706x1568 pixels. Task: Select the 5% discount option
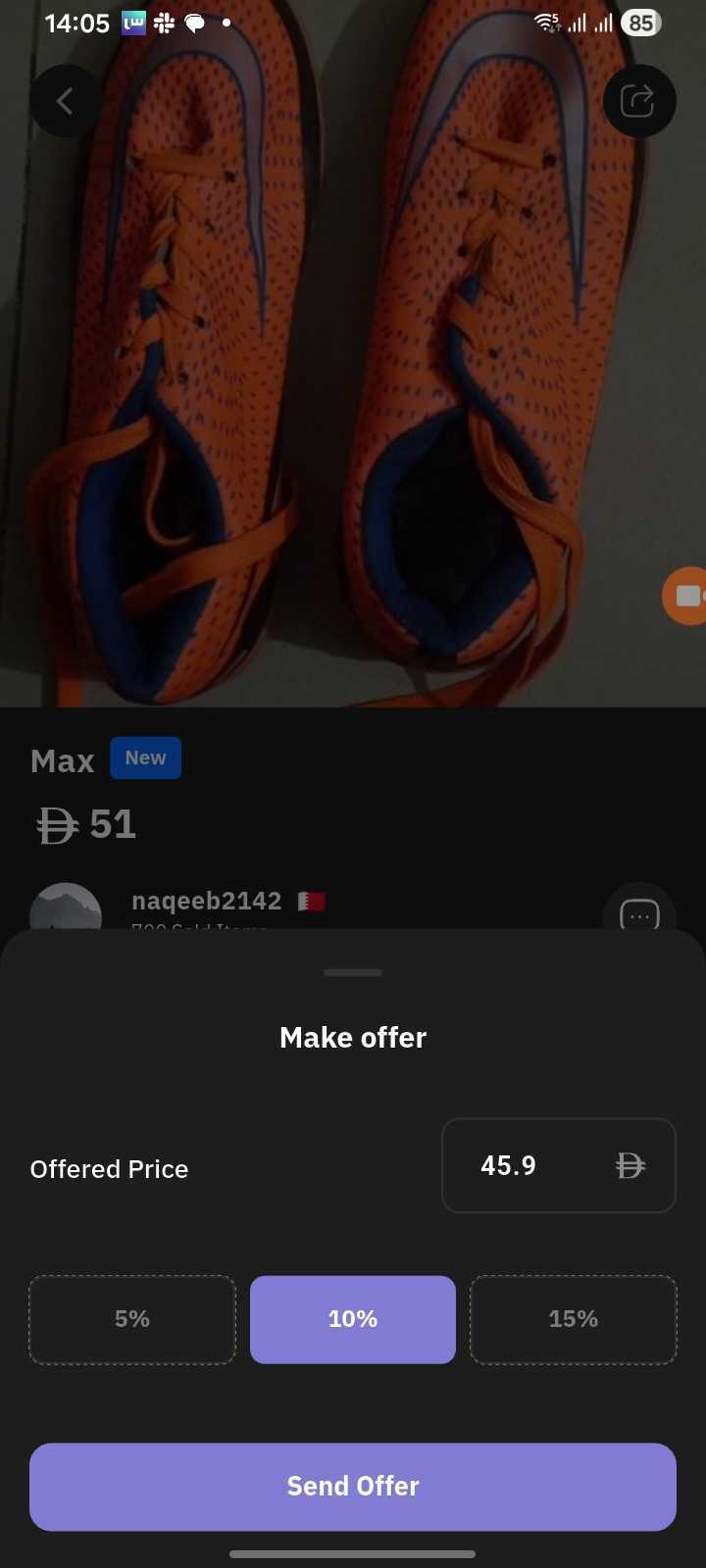[x=132, y=1319]
